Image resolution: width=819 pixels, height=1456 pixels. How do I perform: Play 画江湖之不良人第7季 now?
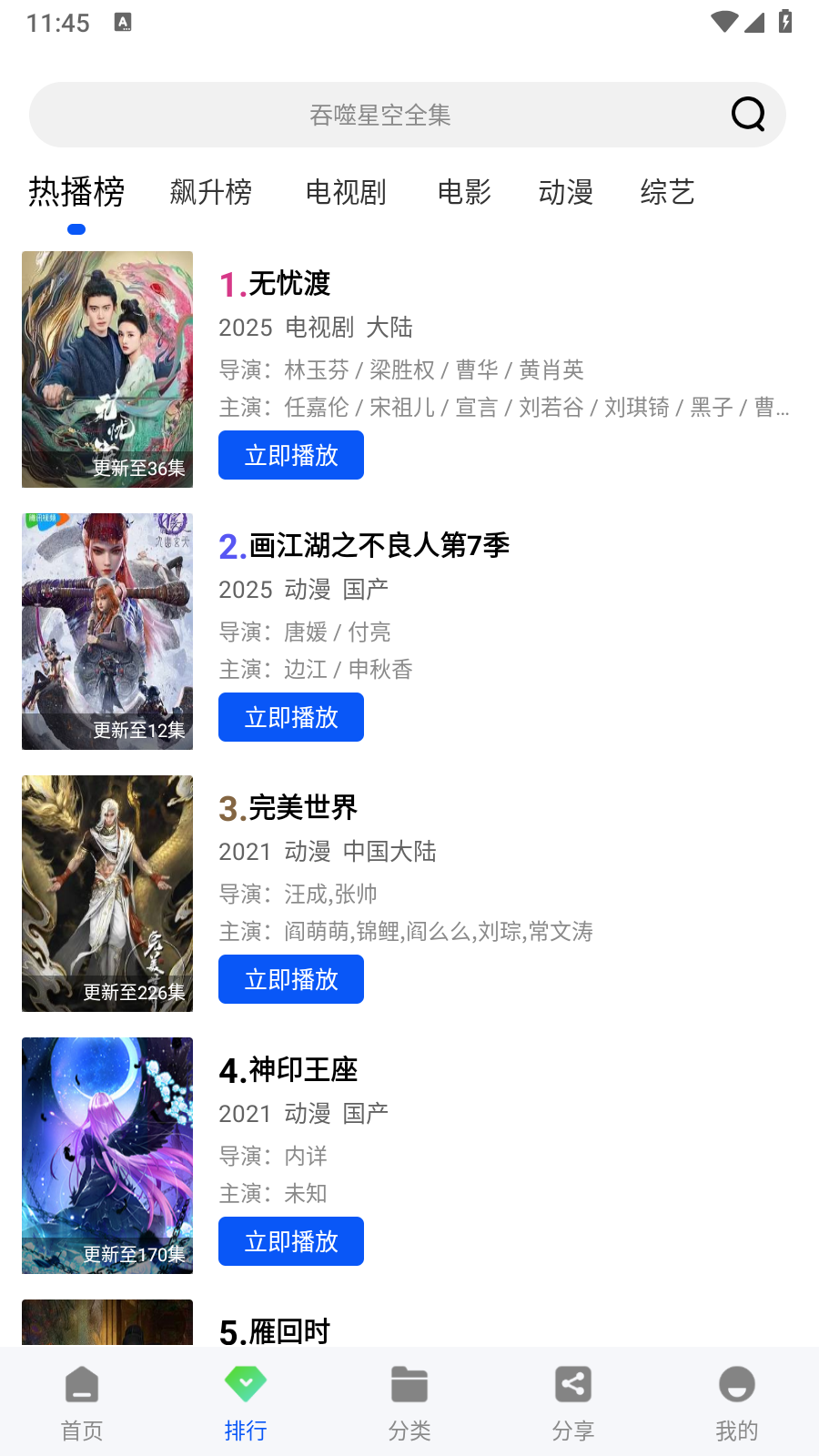(291, 717)
